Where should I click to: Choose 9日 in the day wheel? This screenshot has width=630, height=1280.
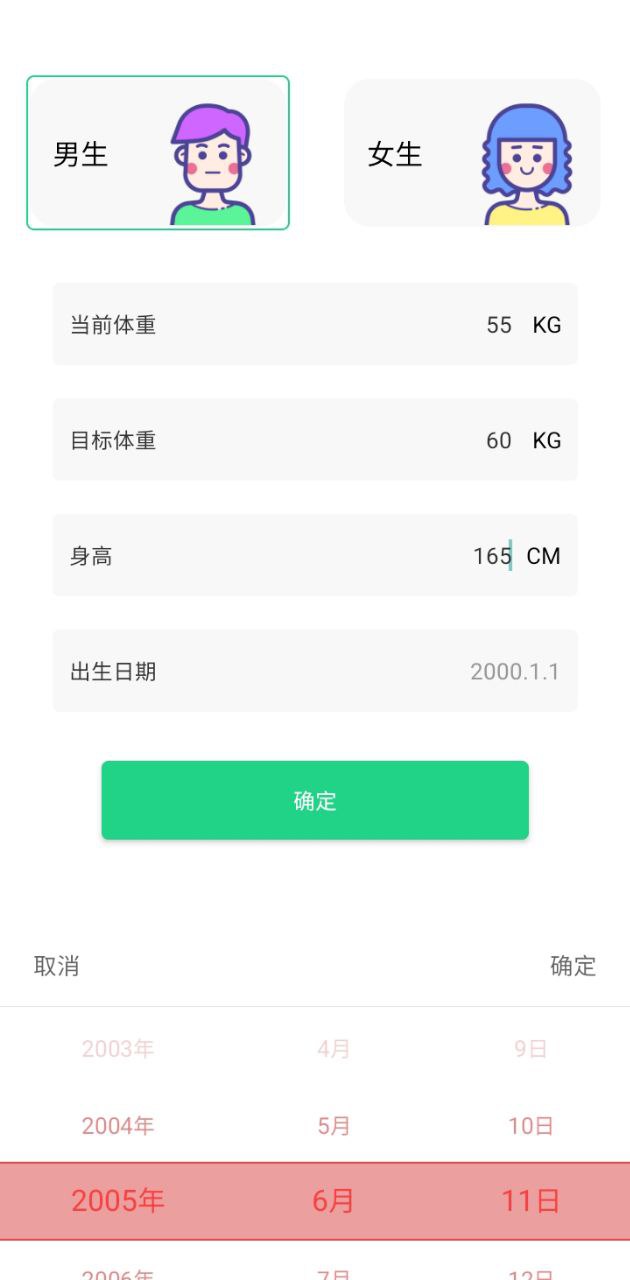coord(530,1049)
